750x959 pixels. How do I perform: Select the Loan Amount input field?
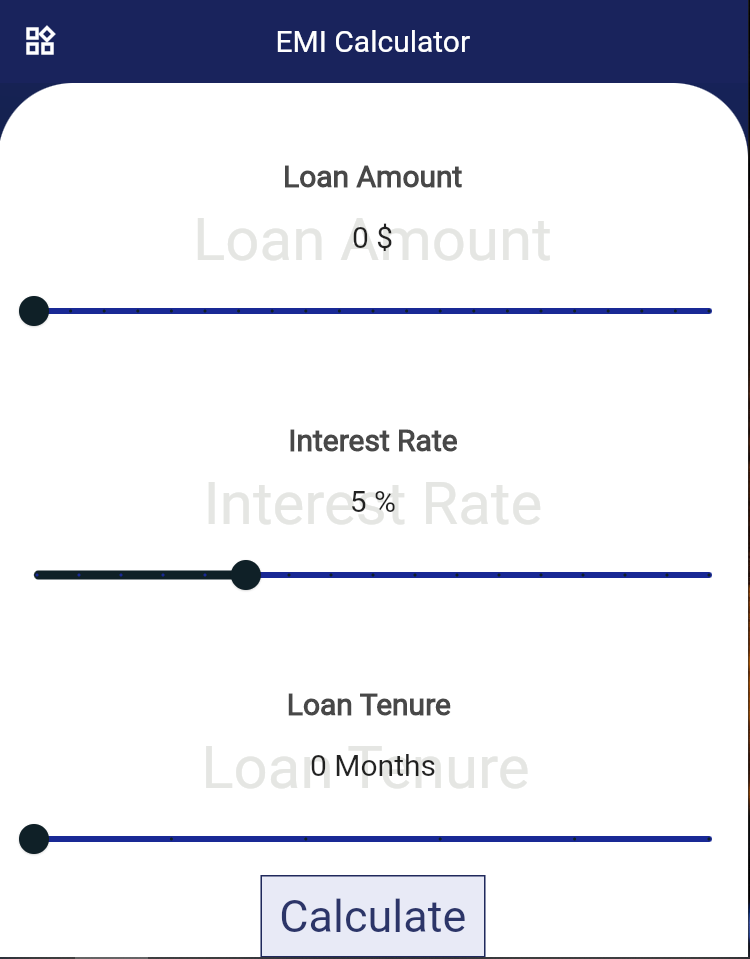click(372, 238)
